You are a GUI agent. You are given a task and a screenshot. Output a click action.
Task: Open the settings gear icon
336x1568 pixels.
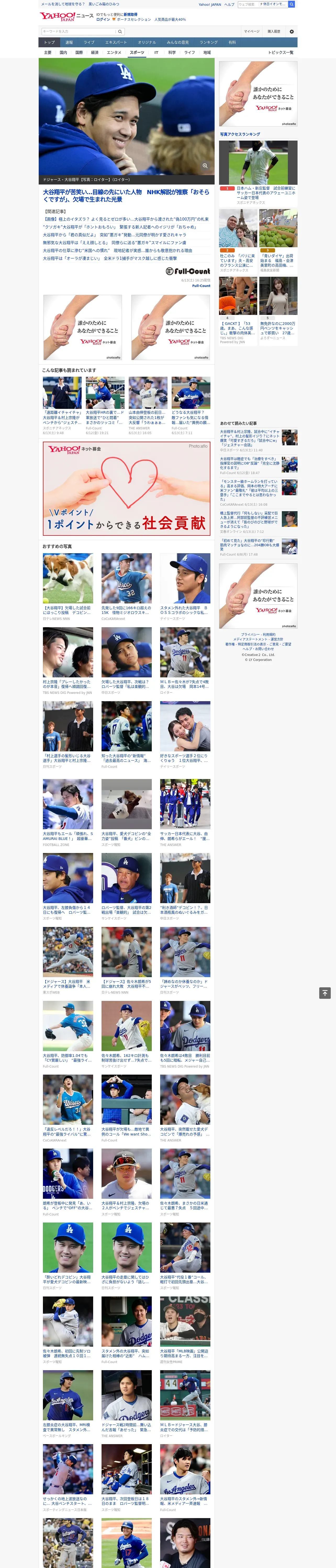coord(292,31)
